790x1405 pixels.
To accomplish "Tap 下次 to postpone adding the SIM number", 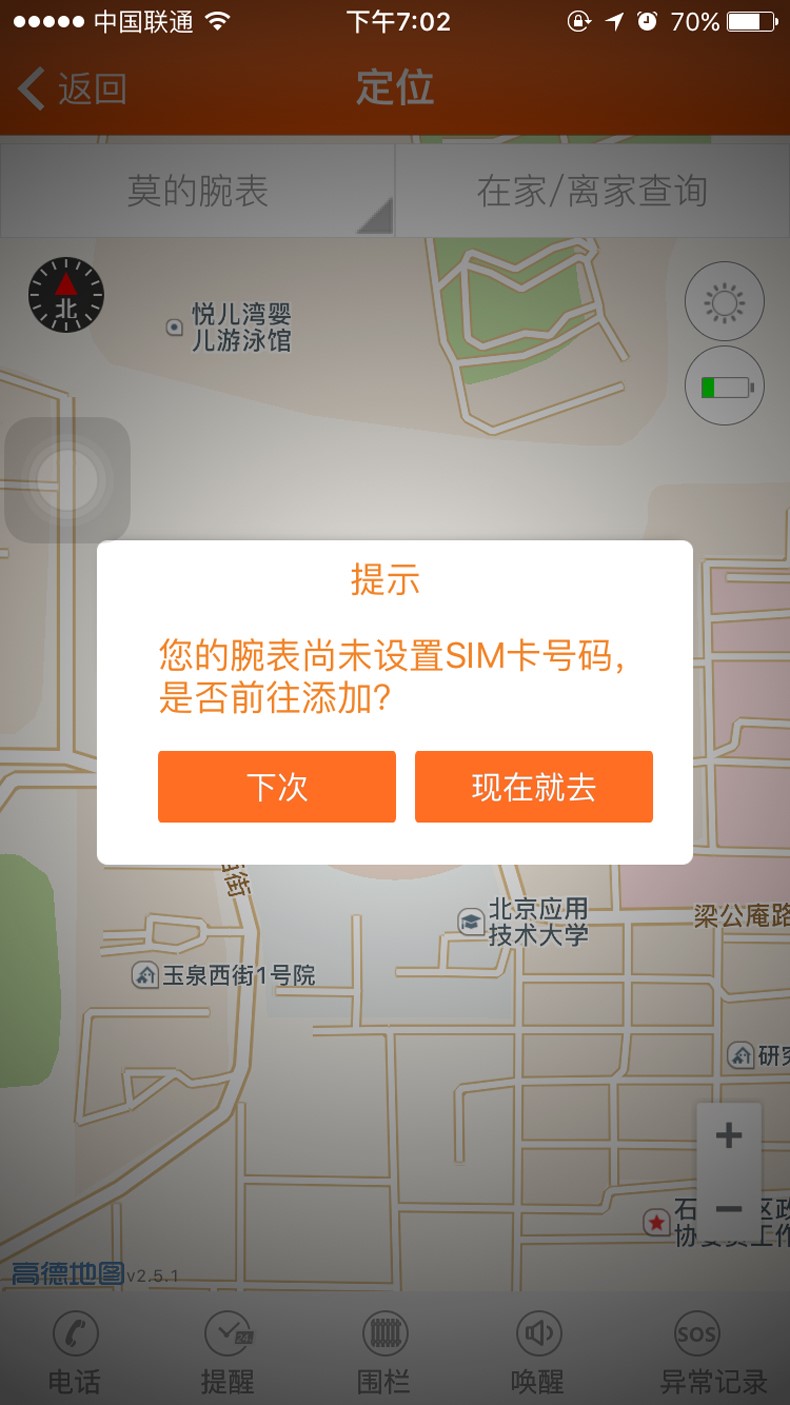I will pos(276,787).
